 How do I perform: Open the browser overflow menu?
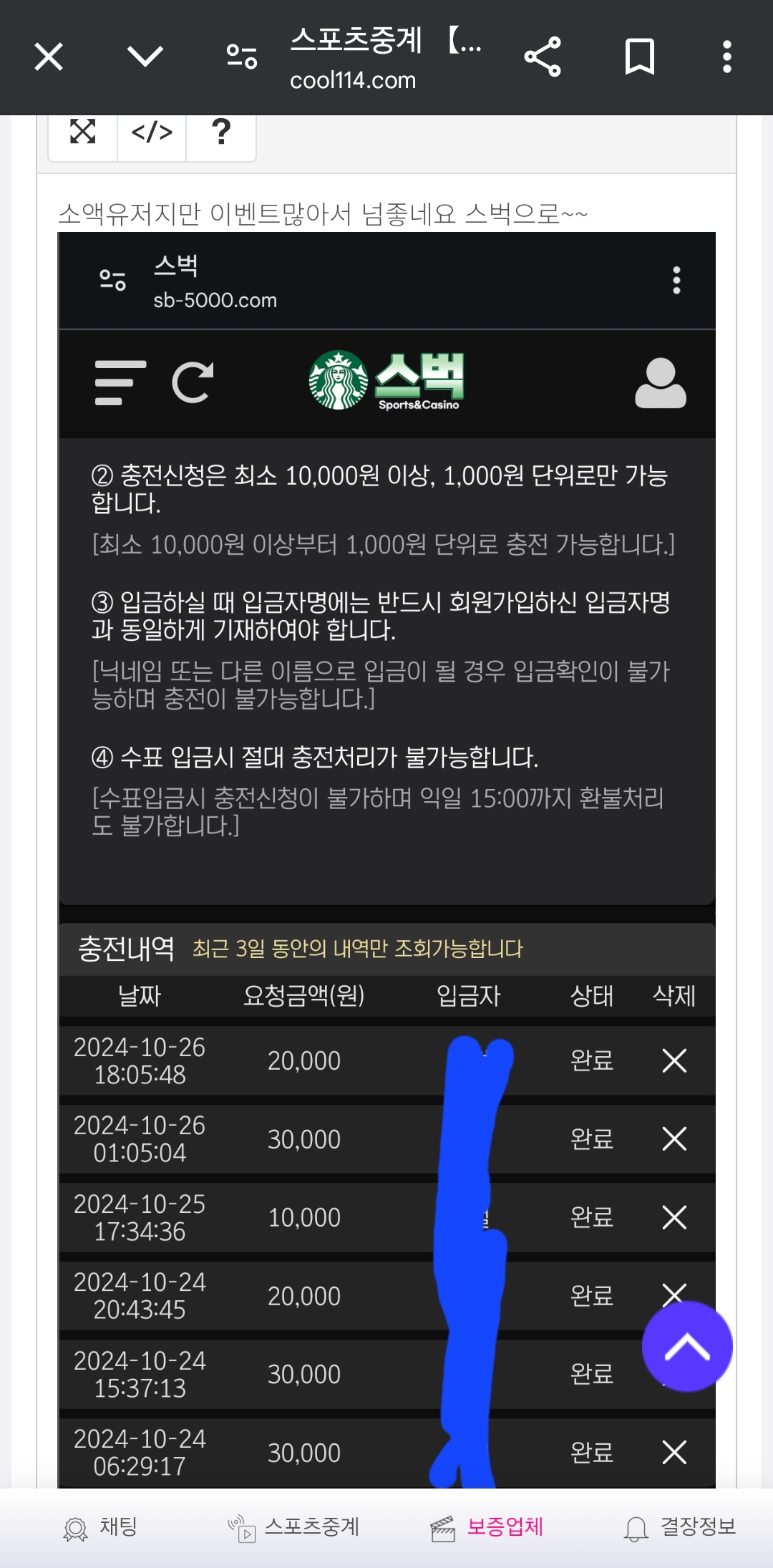pyautogui.click(x=727, y=57)
